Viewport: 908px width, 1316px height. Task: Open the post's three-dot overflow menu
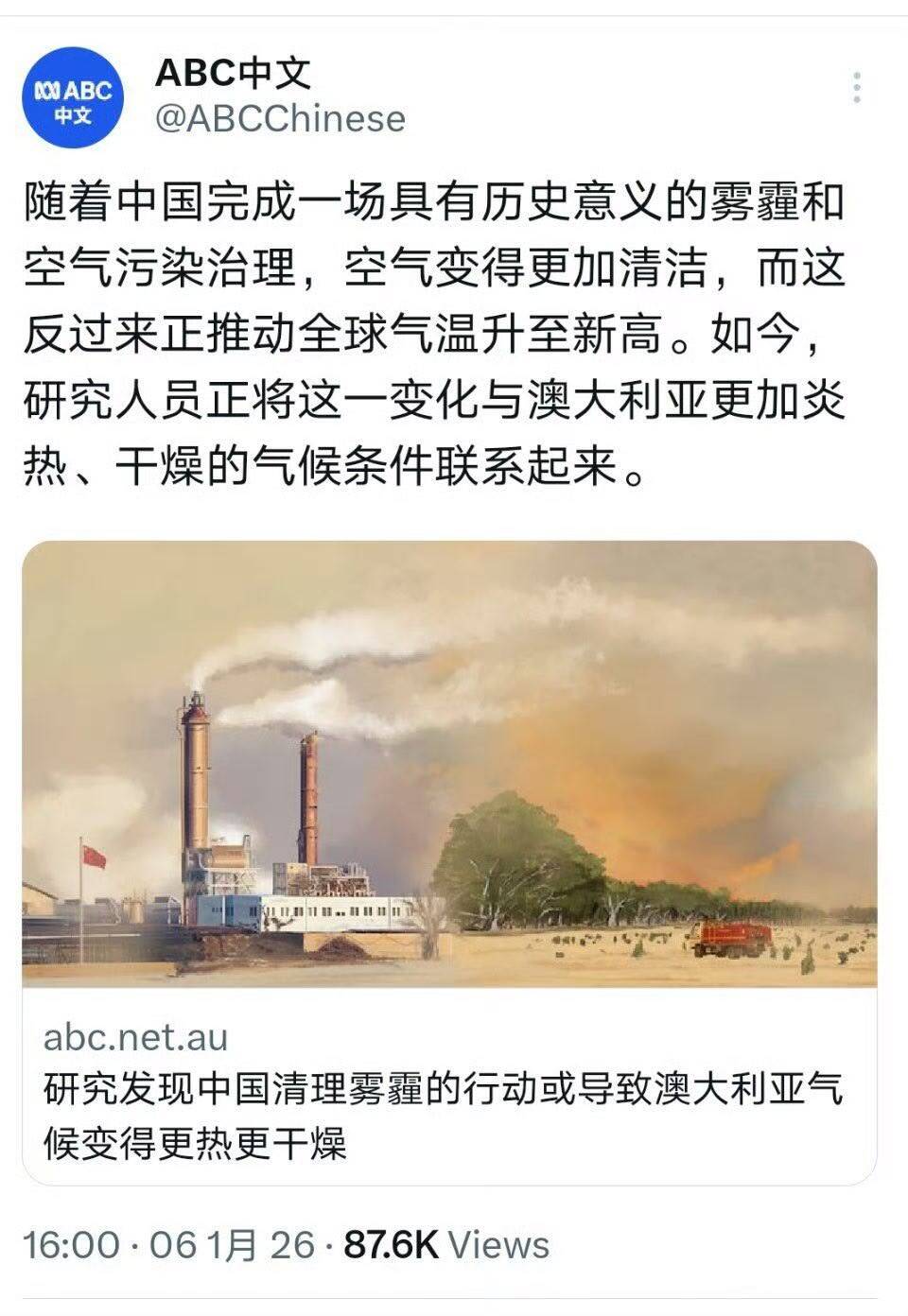856,88
